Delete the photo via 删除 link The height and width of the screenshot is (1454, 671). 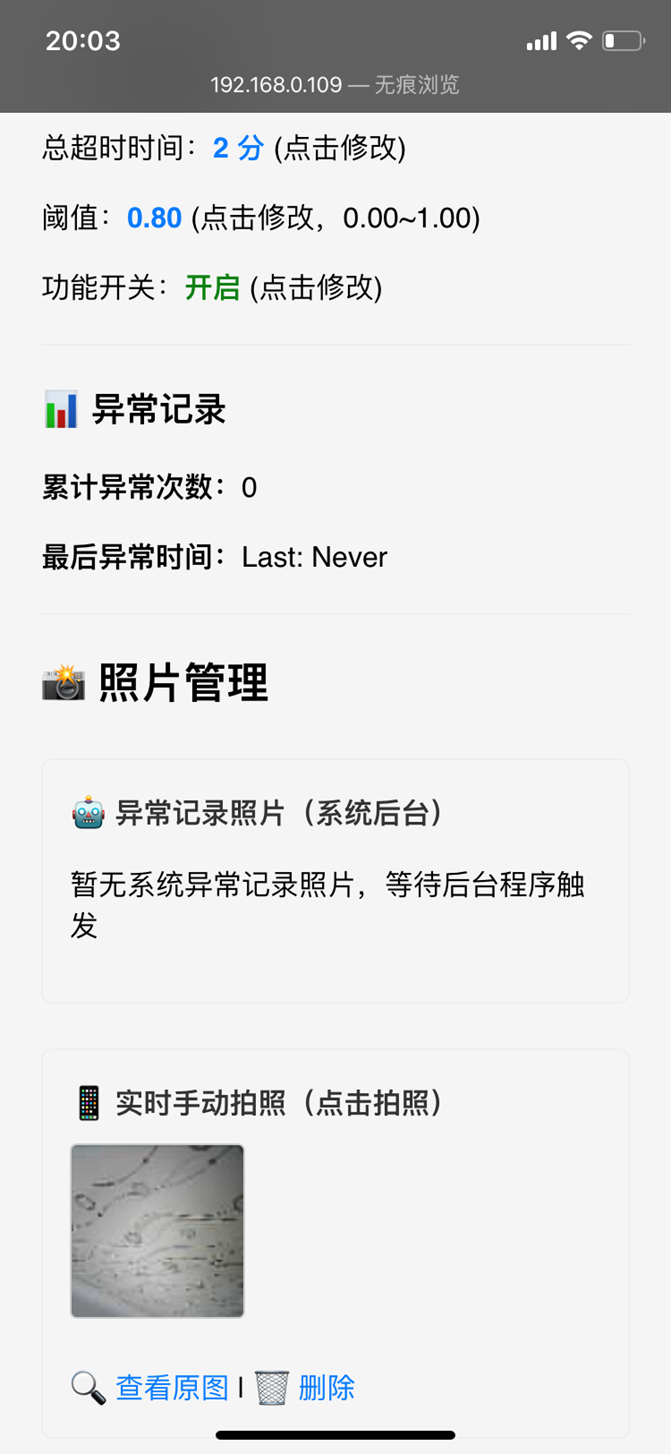pos(326,1387)
